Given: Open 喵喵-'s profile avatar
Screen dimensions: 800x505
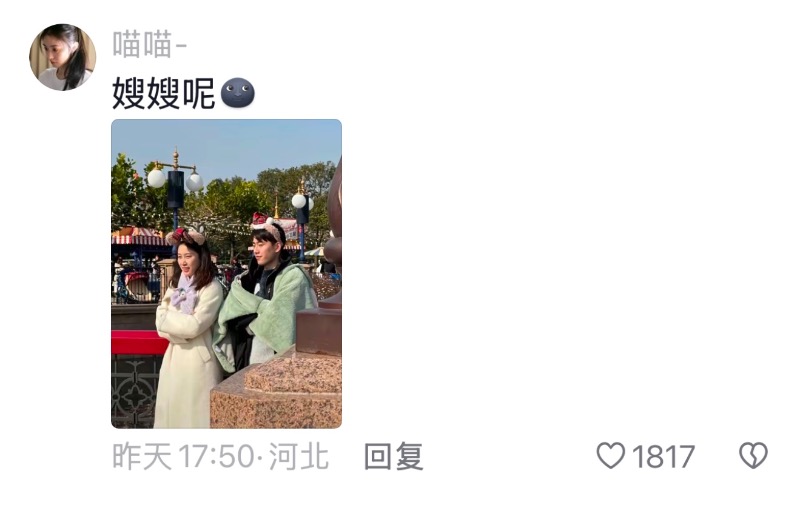Looking at the screenshot, I should (62, 57).
